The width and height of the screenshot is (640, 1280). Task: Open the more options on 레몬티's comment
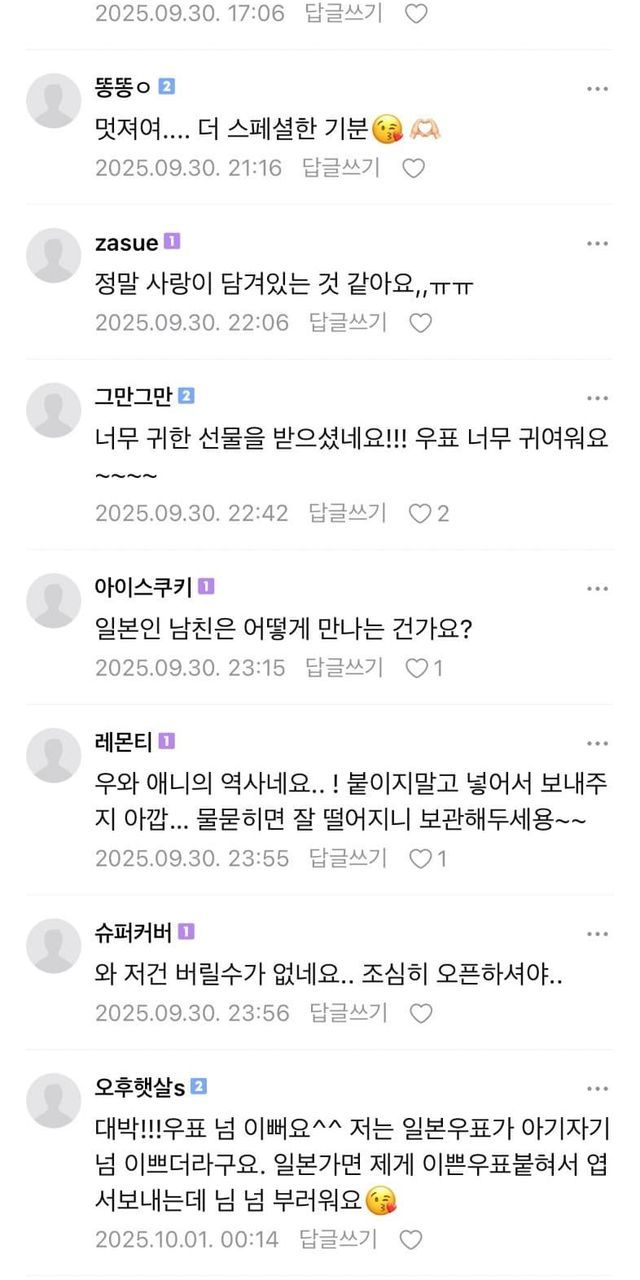pyautogui.click(x=597, y=743)
